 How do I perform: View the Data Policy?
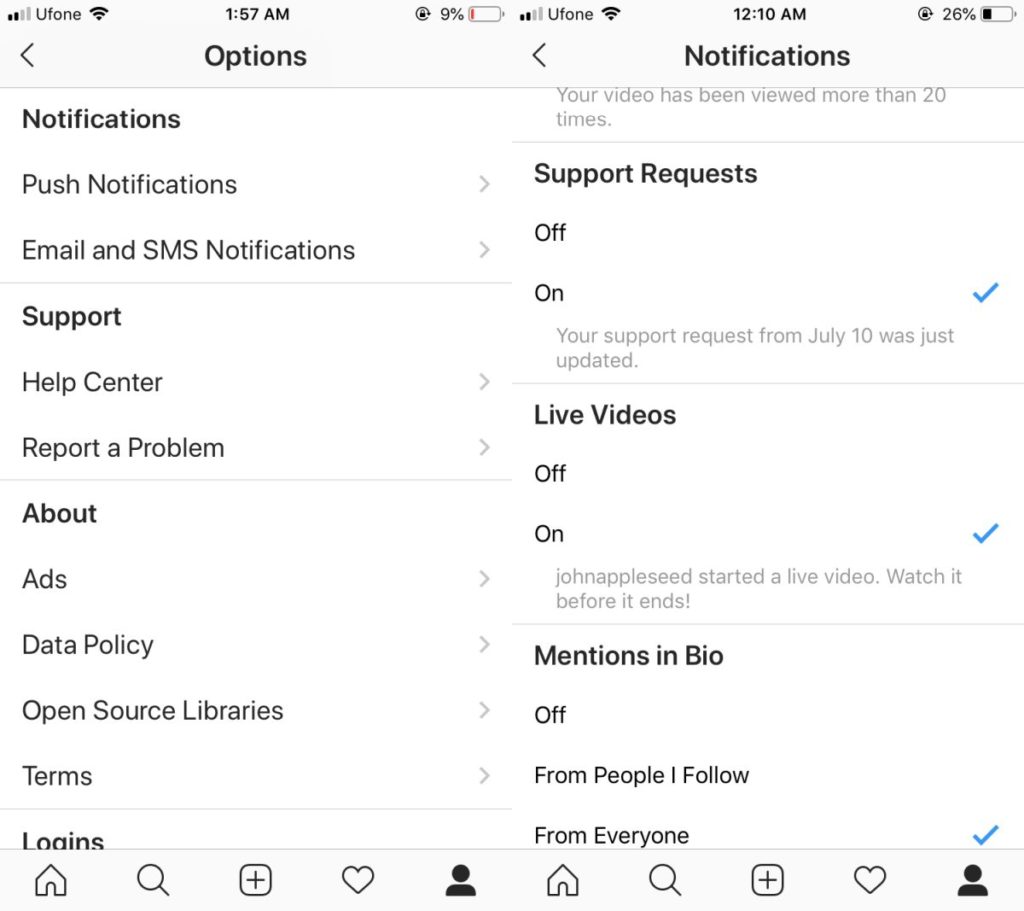pyautogui.click(x=255, y=645)
